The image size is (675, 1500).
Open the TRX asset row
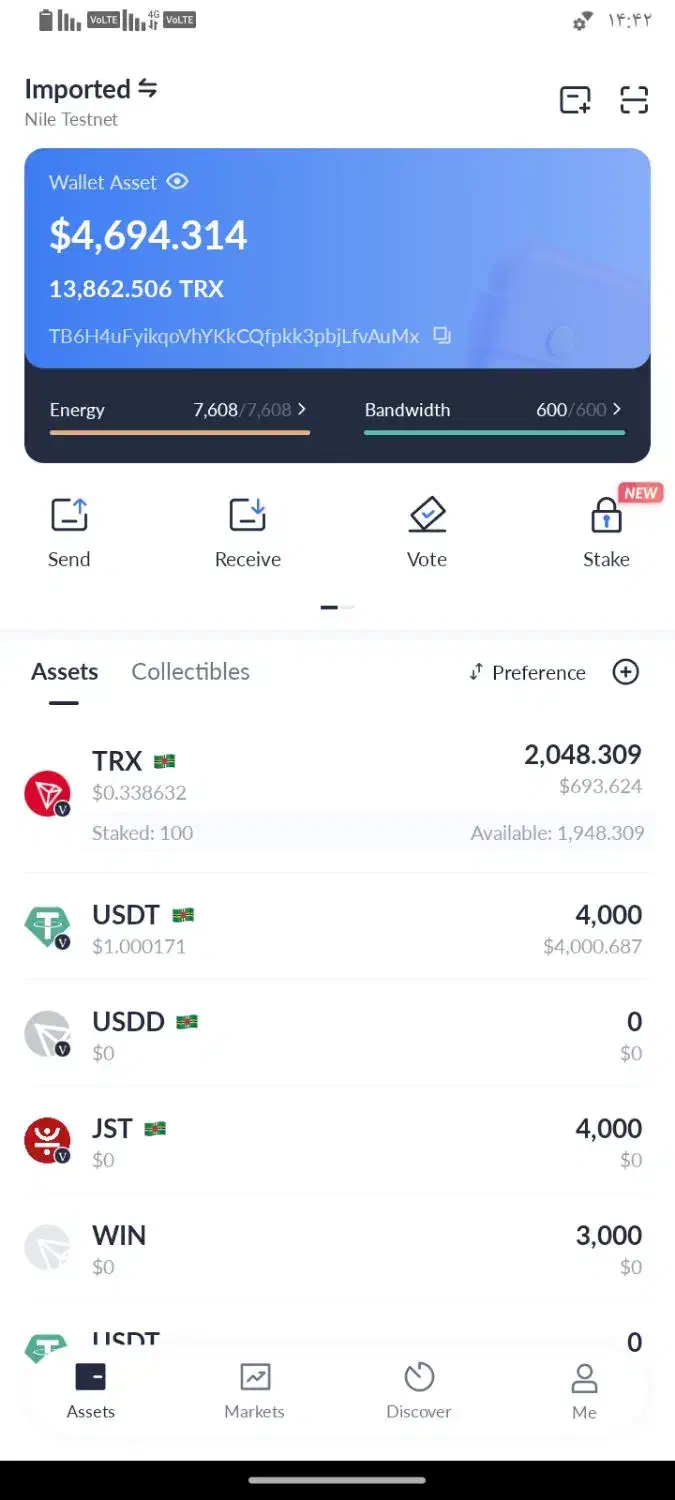coord(337,794)
